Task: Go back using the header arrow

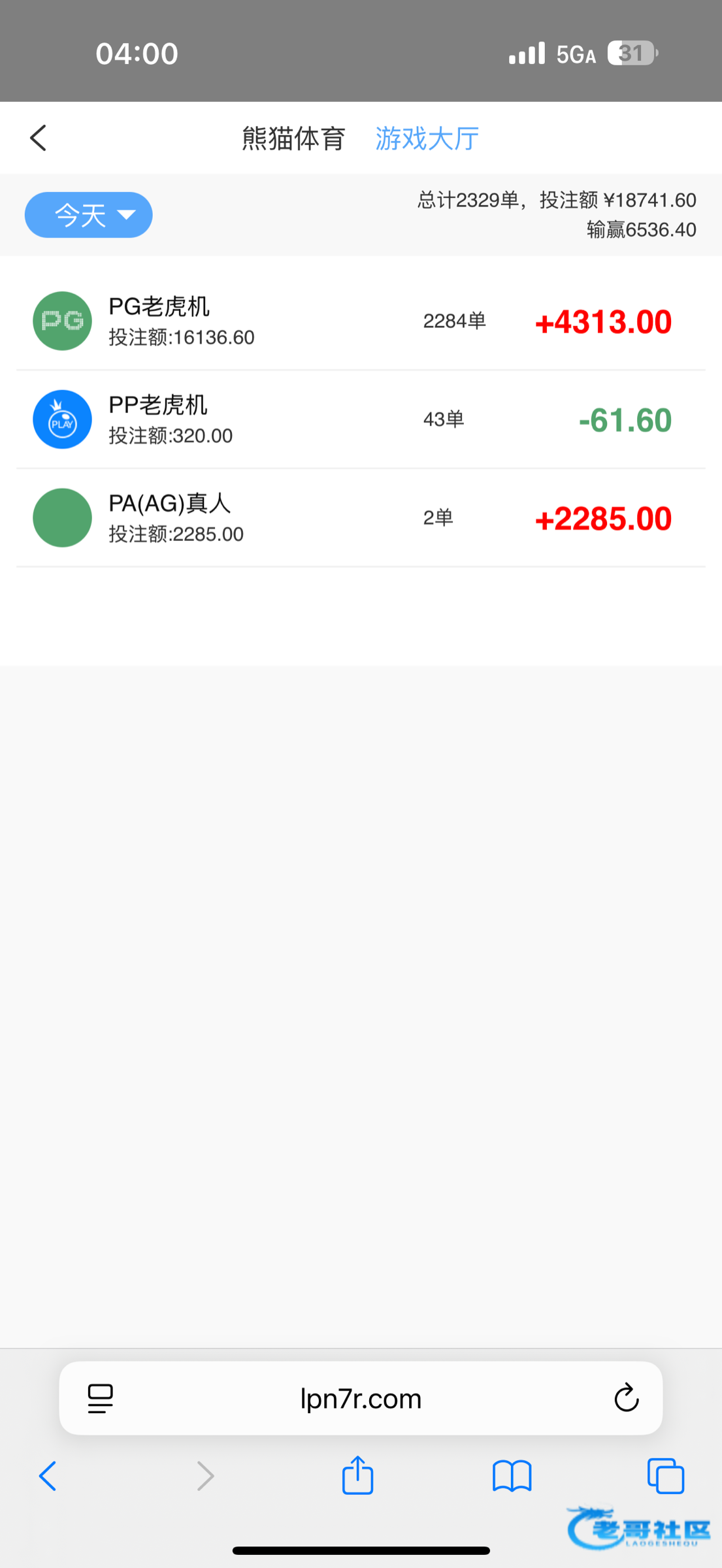Action: [39, 138]
